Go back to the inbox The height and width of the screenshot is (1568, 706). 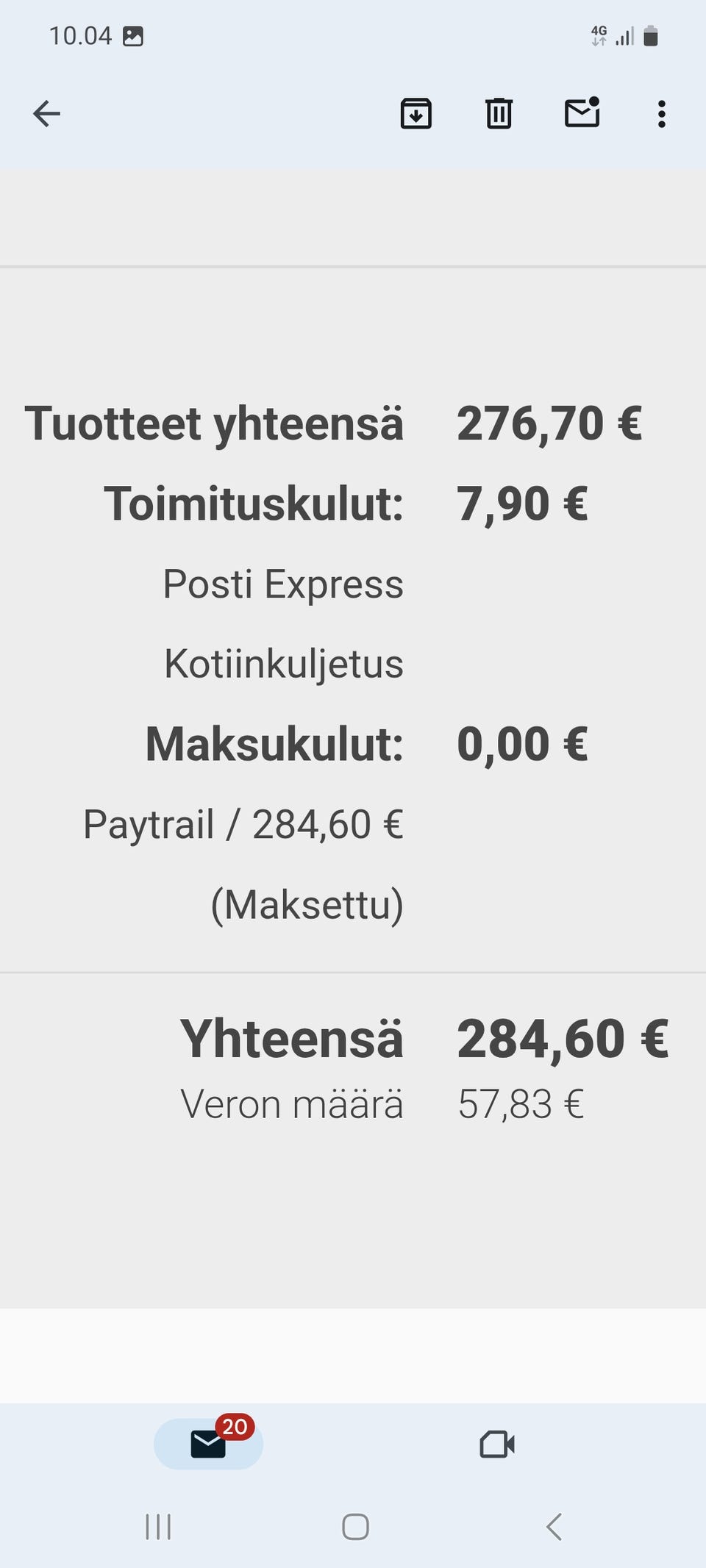pyautogui.click(x=46, y=114)
